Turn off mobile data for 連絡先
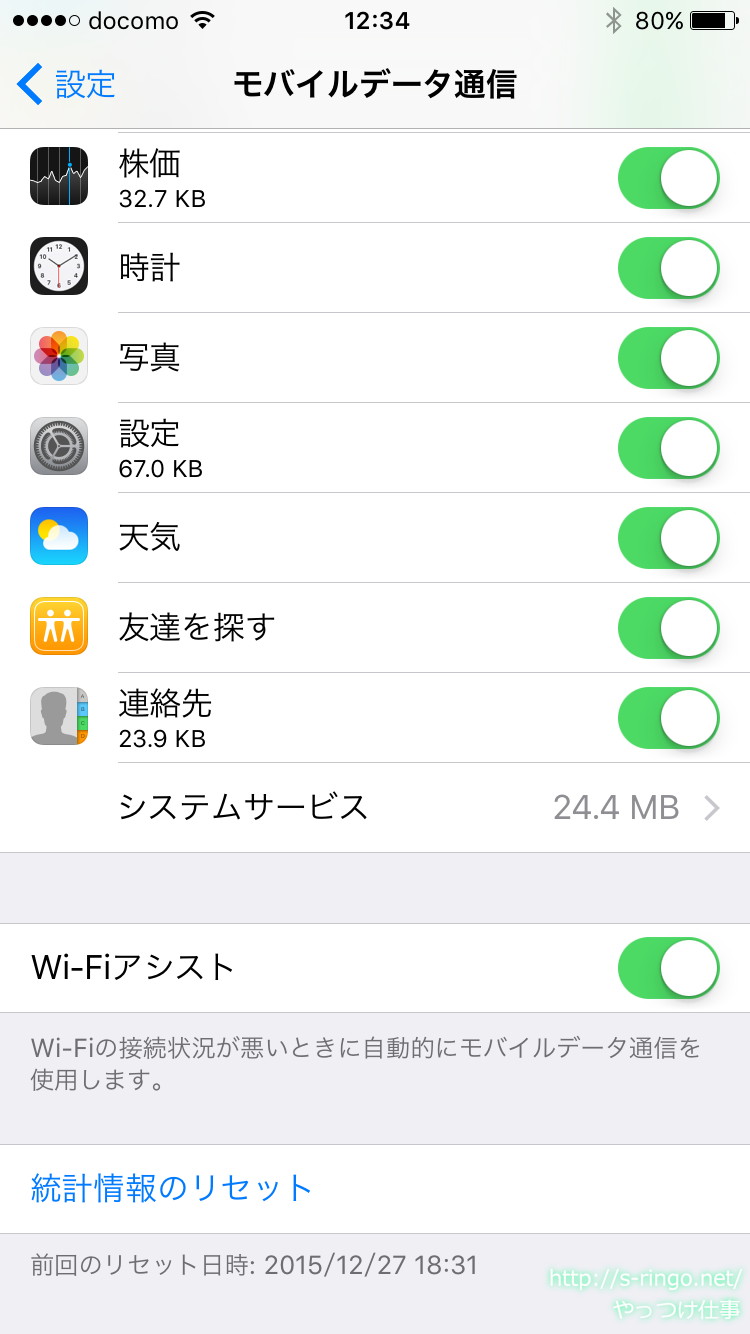750x1334 pixels. point(668,718)
